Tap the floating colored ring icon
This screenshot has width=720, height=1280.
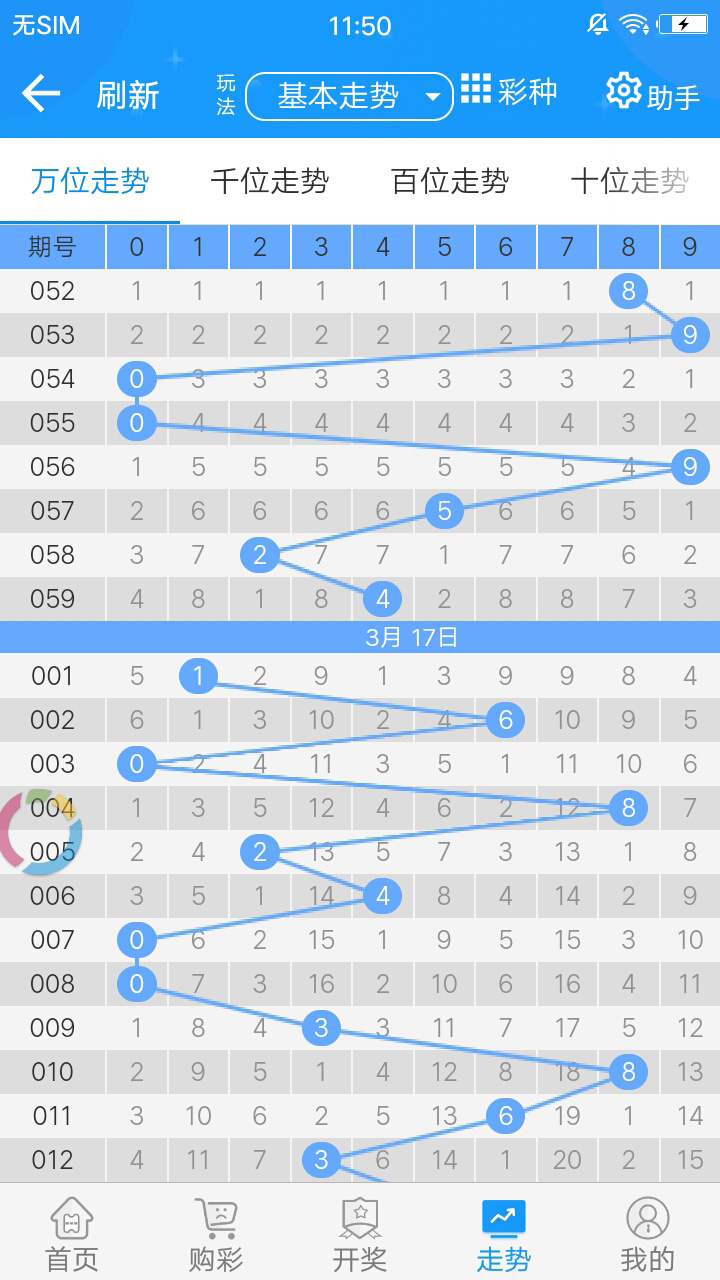(40, 832)
